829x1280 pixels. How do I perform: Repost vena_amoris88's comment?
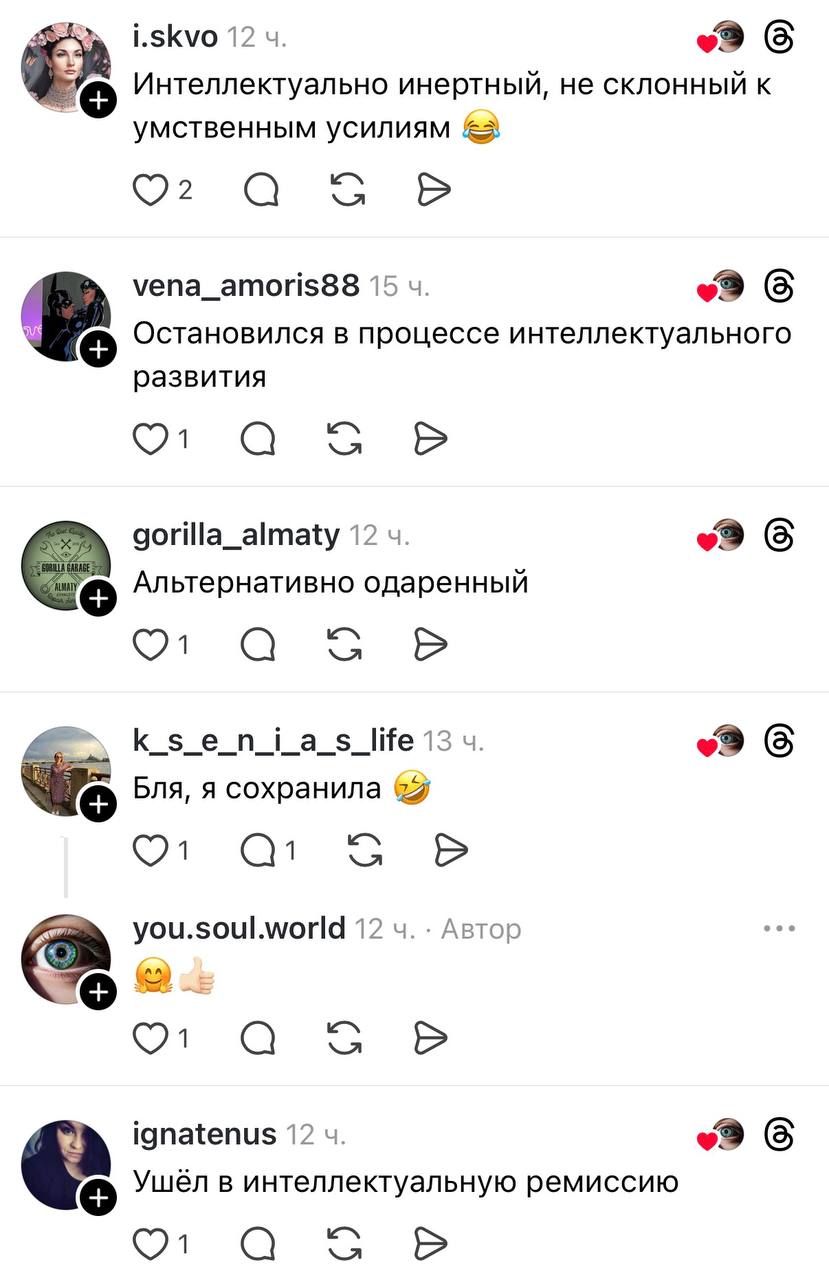point(346,438)
